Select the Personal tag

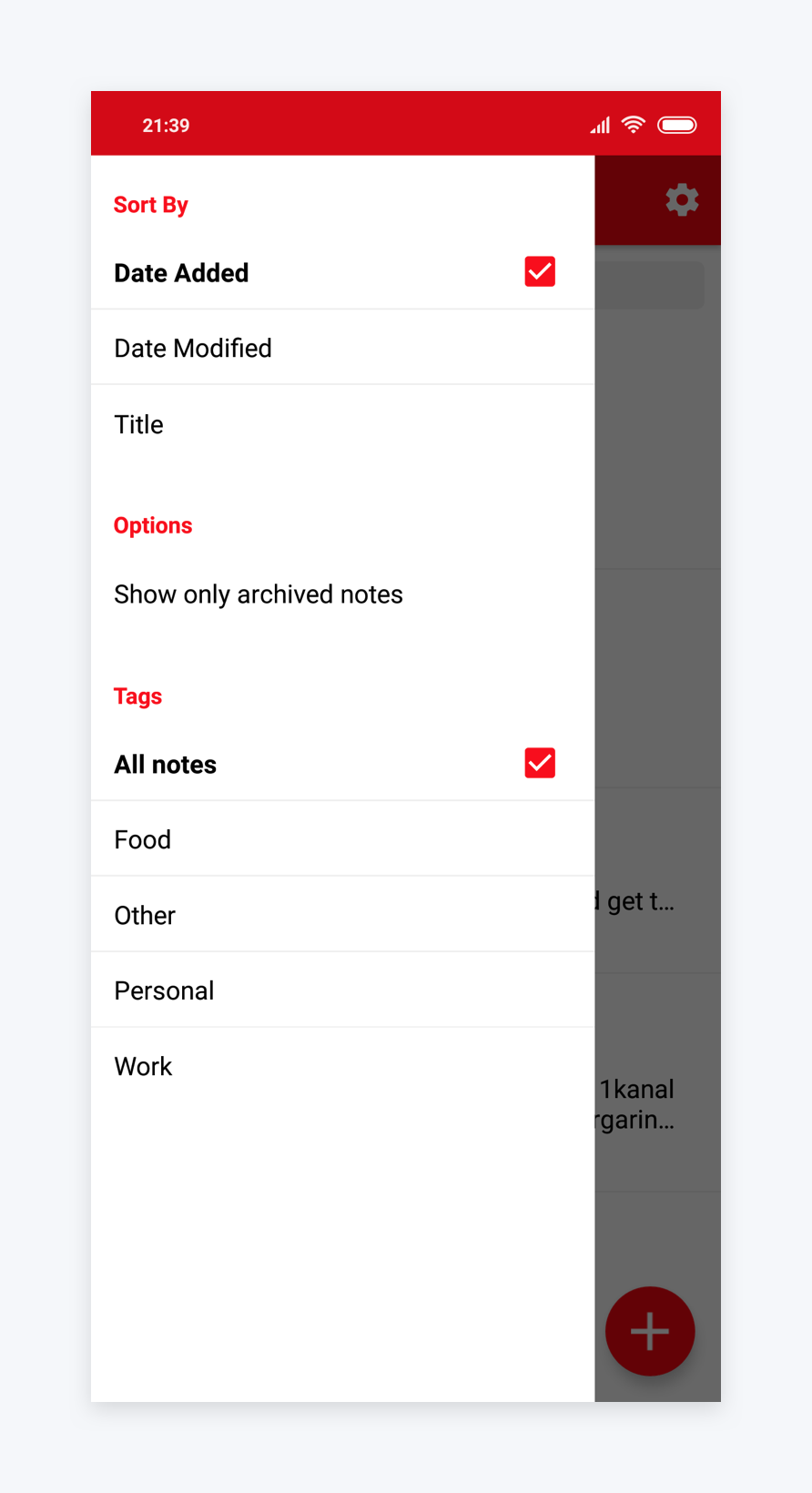tap(164, 990)
